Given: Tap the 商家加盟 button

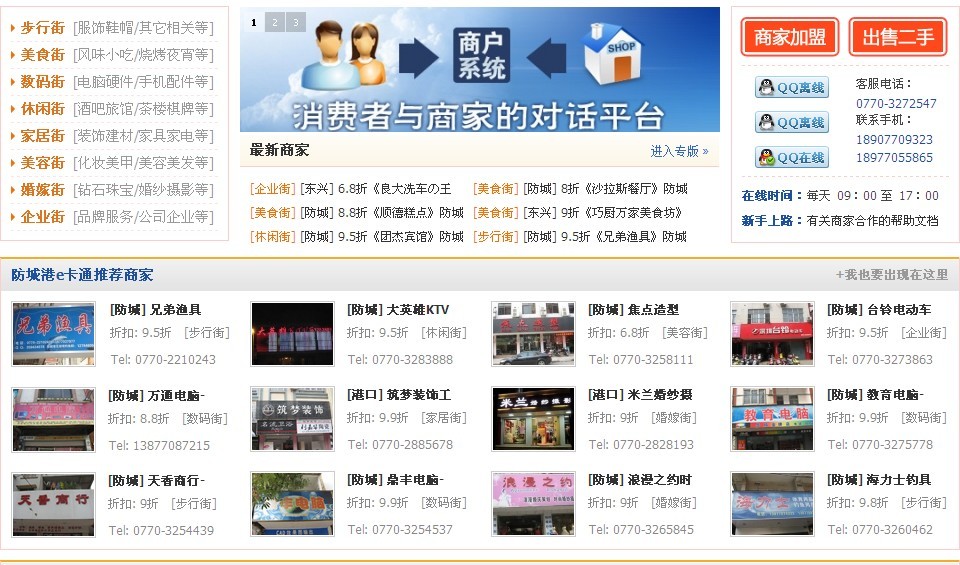Looking at the screenshot, I should tap(790, 38).
